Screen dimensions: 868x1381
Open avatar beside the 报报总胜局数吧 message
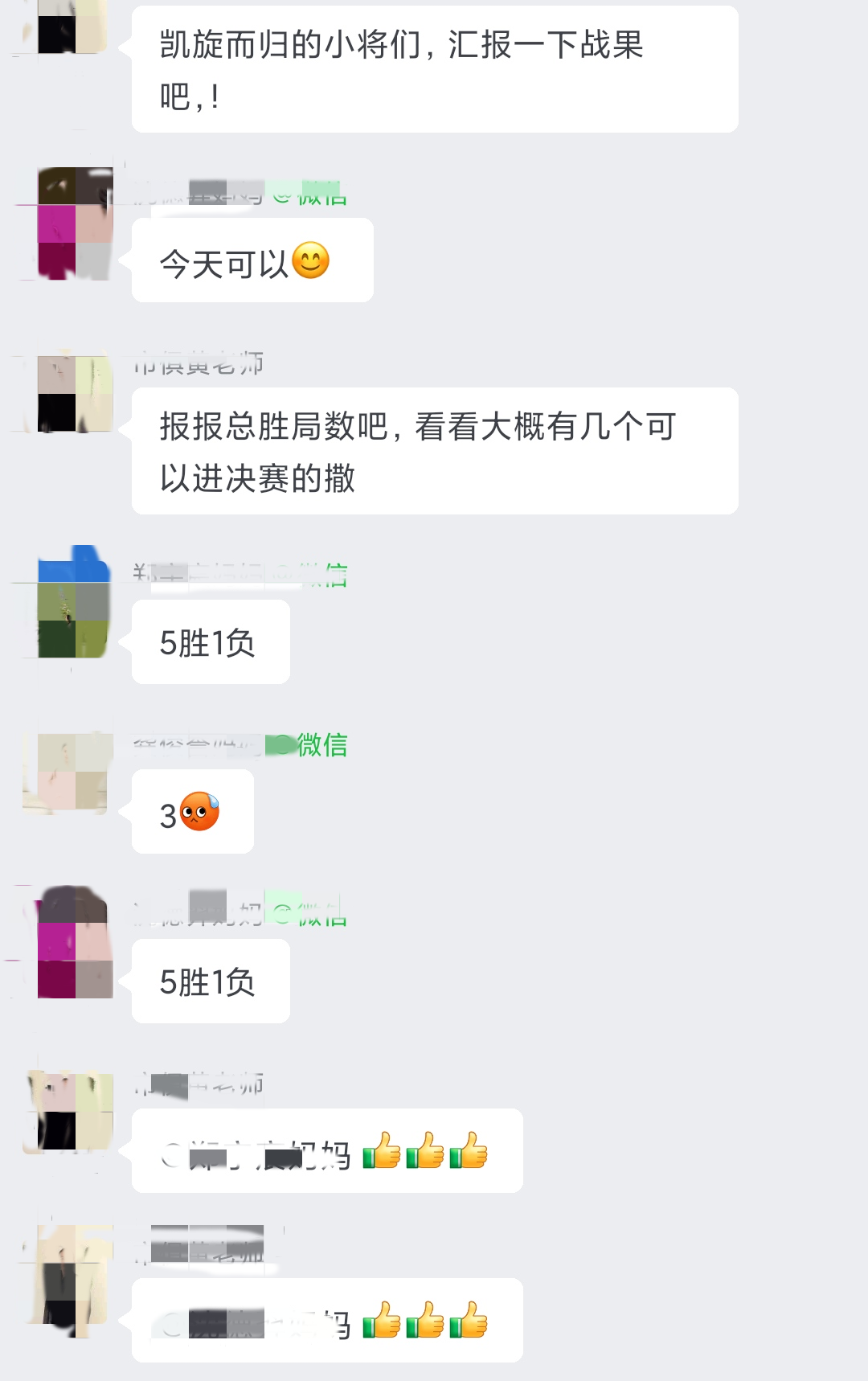click(75, 394)
